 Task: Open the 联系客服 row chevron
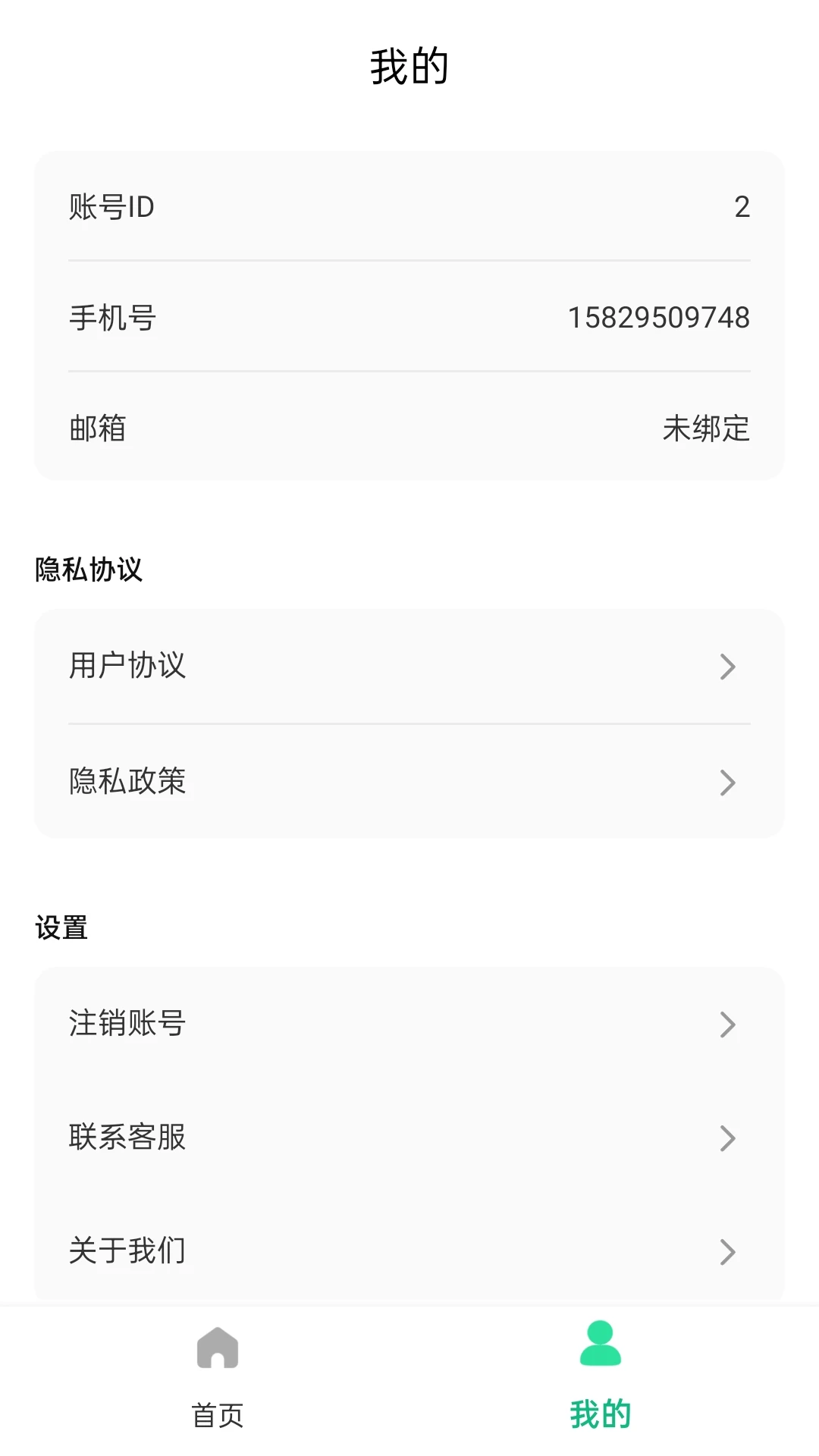tap(726, 1137)
